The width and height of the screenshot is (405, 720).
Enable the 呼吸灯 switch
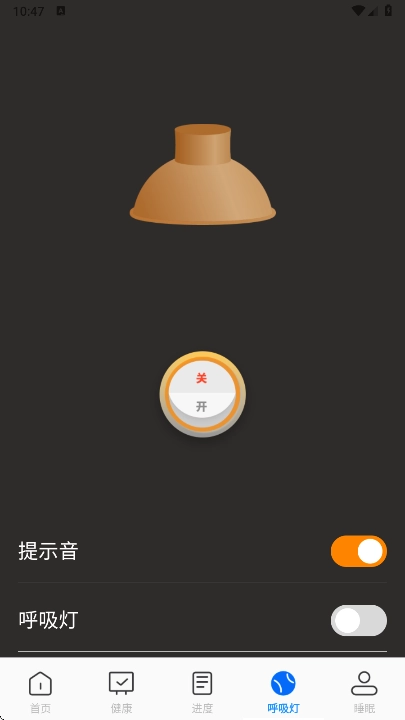pos(359,620)
